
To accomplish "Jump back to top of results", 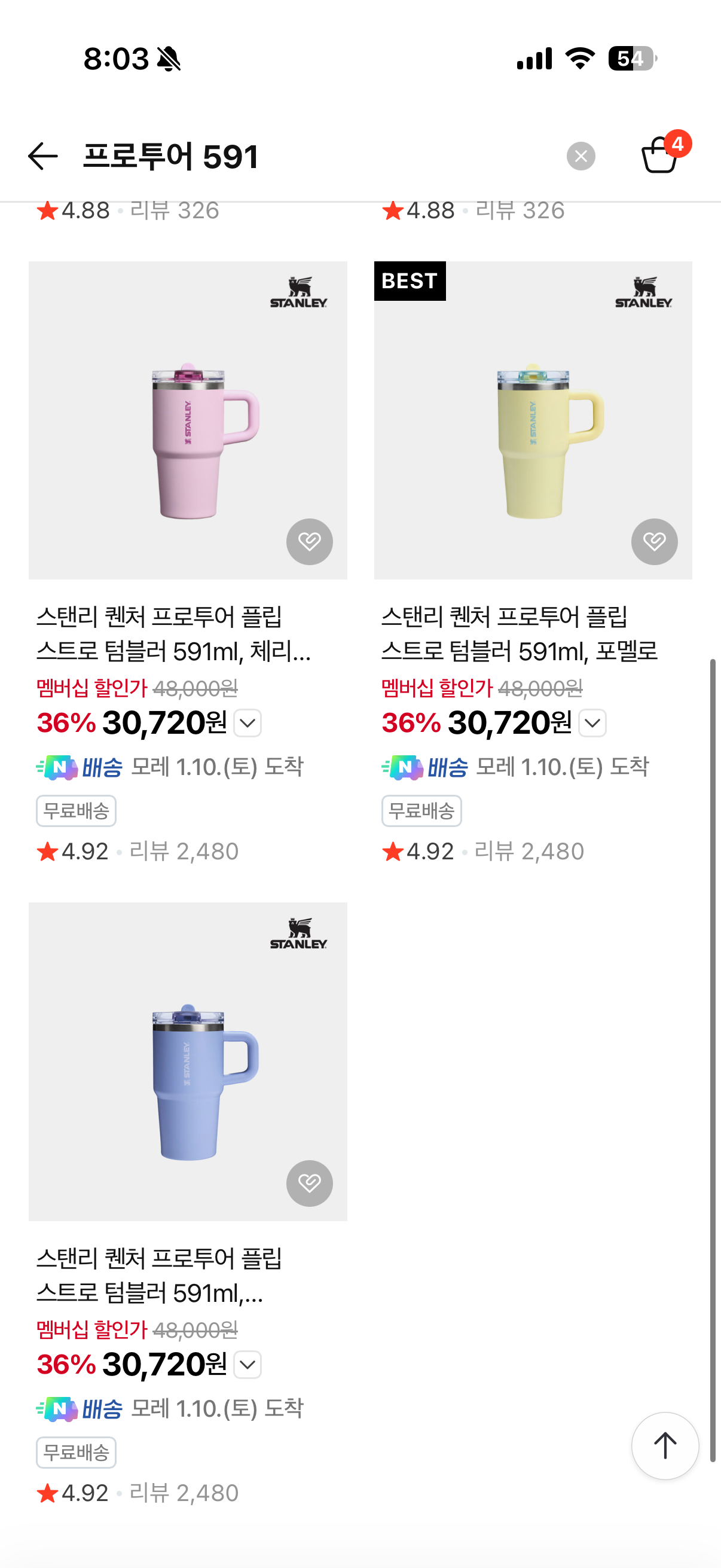I will 664,1445.
